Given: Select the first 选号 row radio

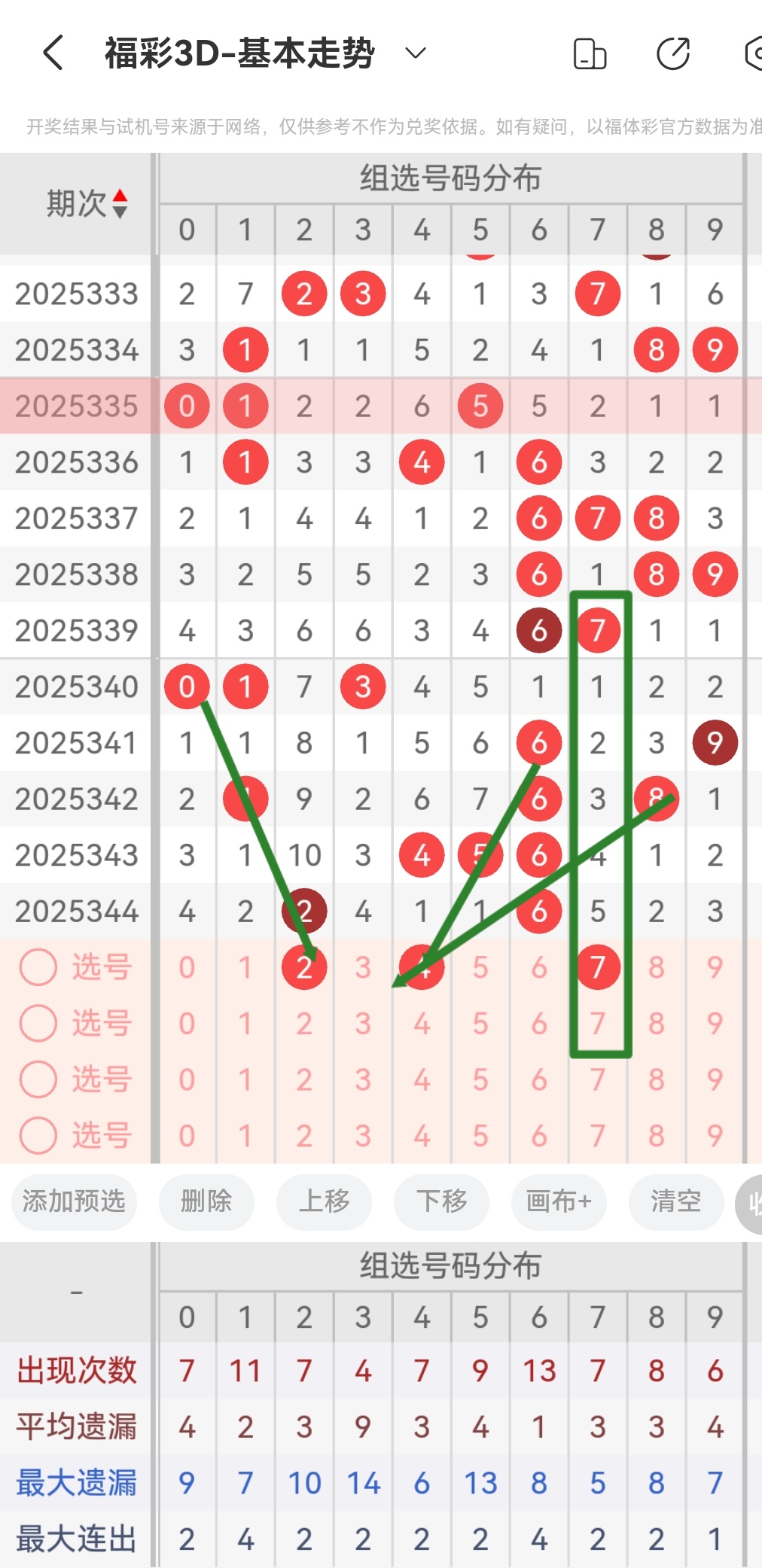Looking at the screenshot, I should 38,967.
